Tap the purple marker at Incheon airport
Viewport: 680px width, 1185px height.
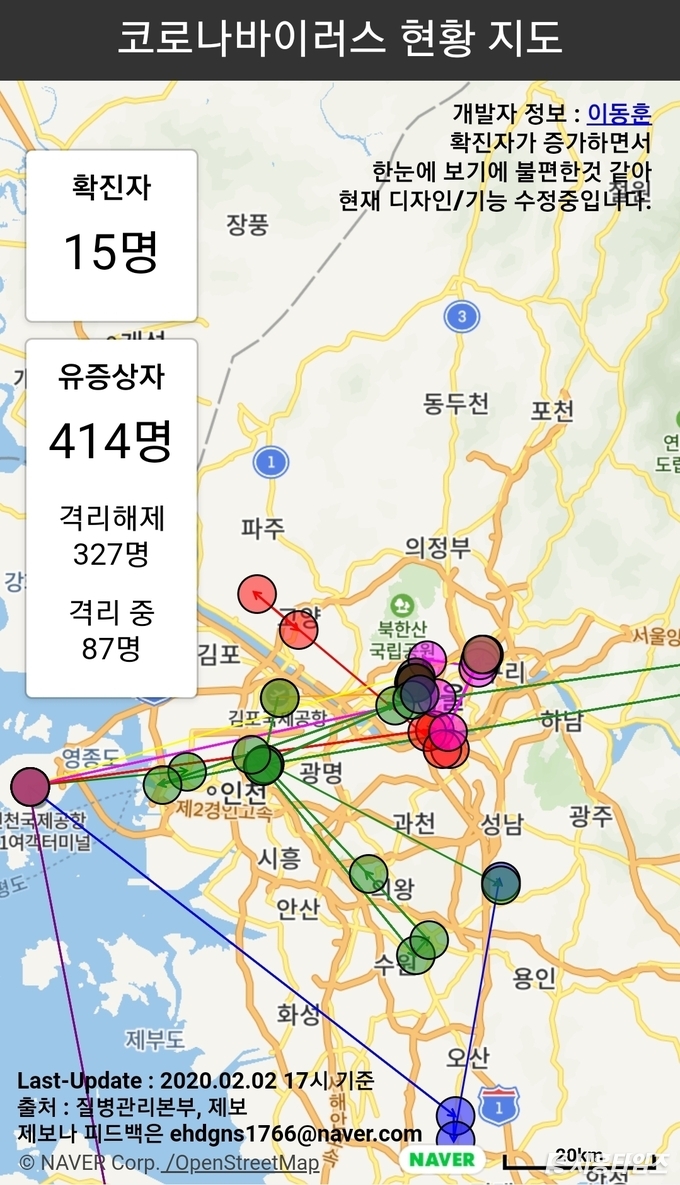pos(30,786)
